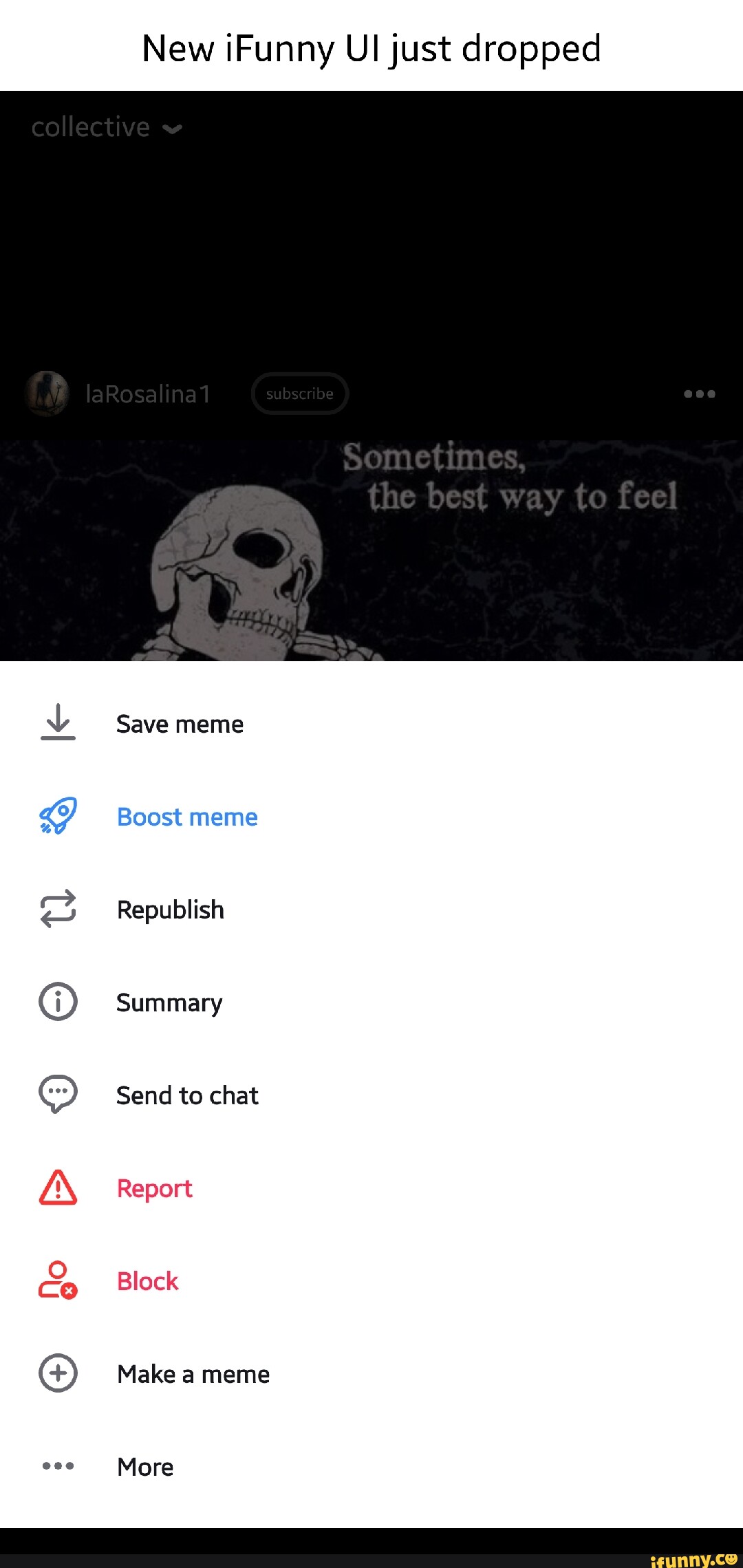
Task: Open the three-dot options icon near laRosalina1
Action: click(x=699, y=394)
